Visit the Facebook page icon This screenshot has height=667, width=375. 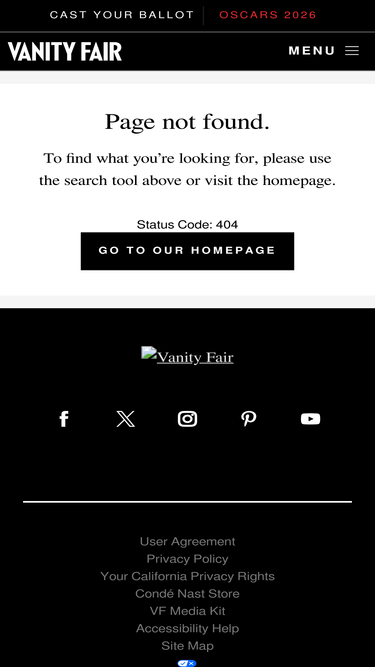click(x=64, y=419)
